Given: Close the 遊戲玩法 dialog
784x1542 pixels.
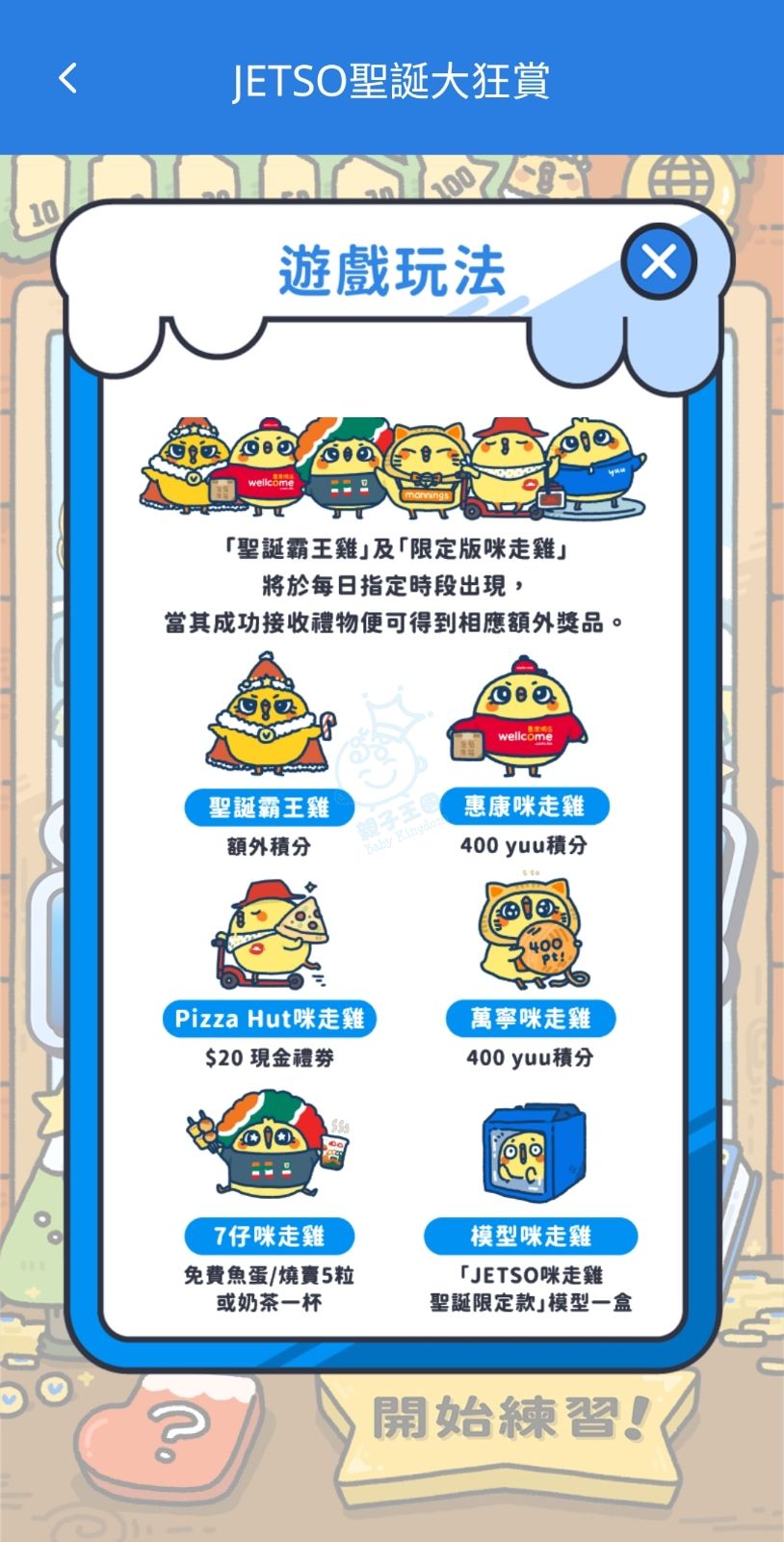Looking at the screenshot, I should [659, 261].
